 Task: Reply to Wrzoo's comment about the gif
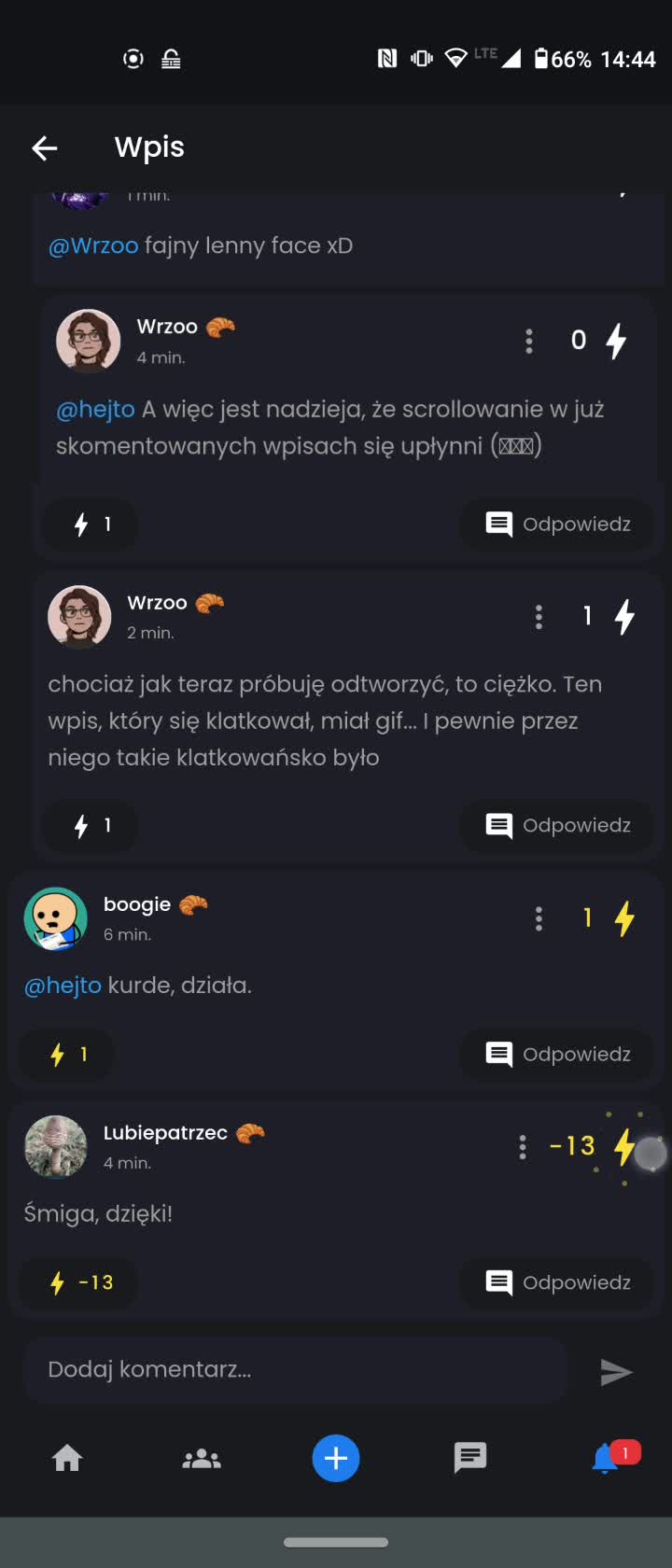tap(557, 826)
